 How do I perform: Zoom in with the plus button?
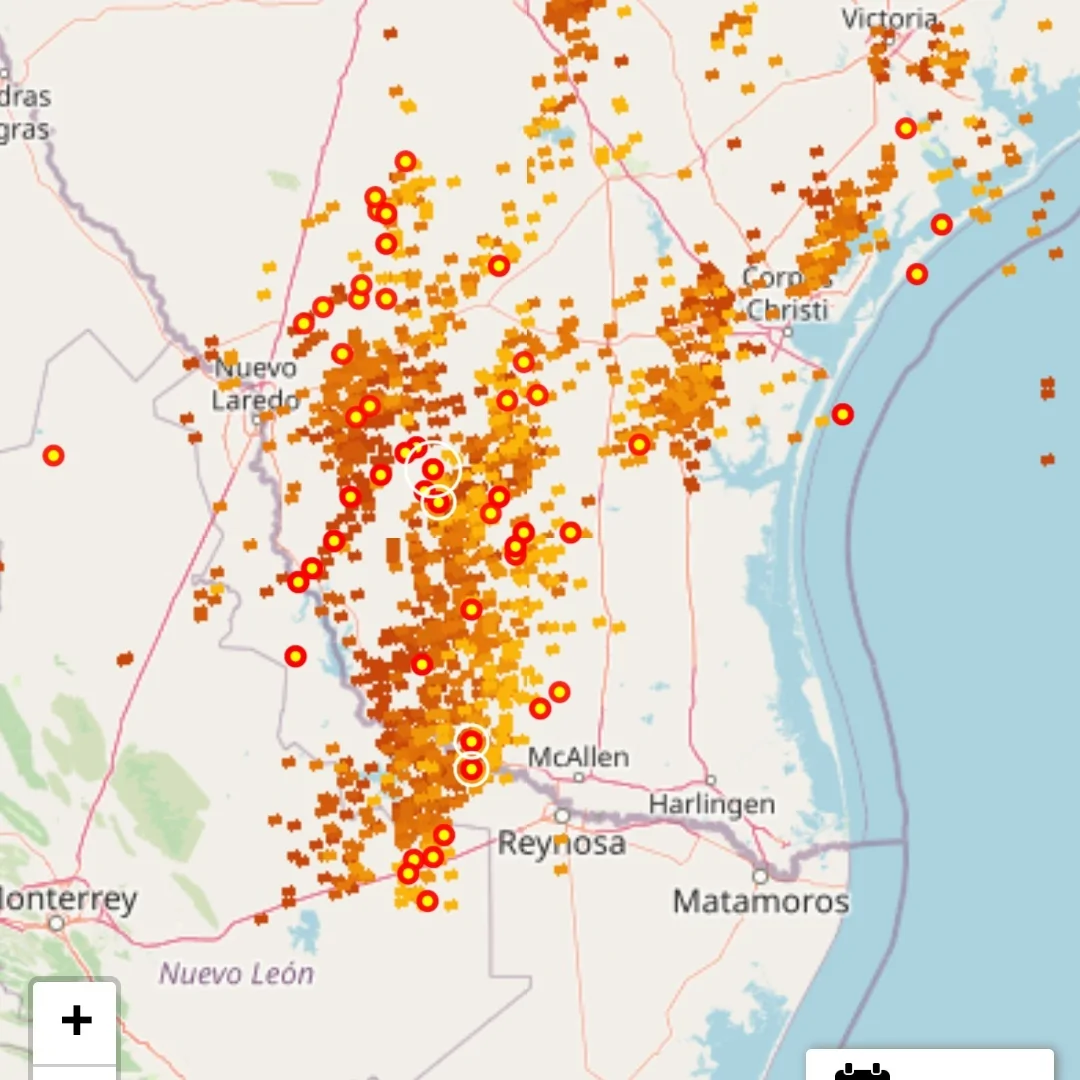[x=76, y=1021]
